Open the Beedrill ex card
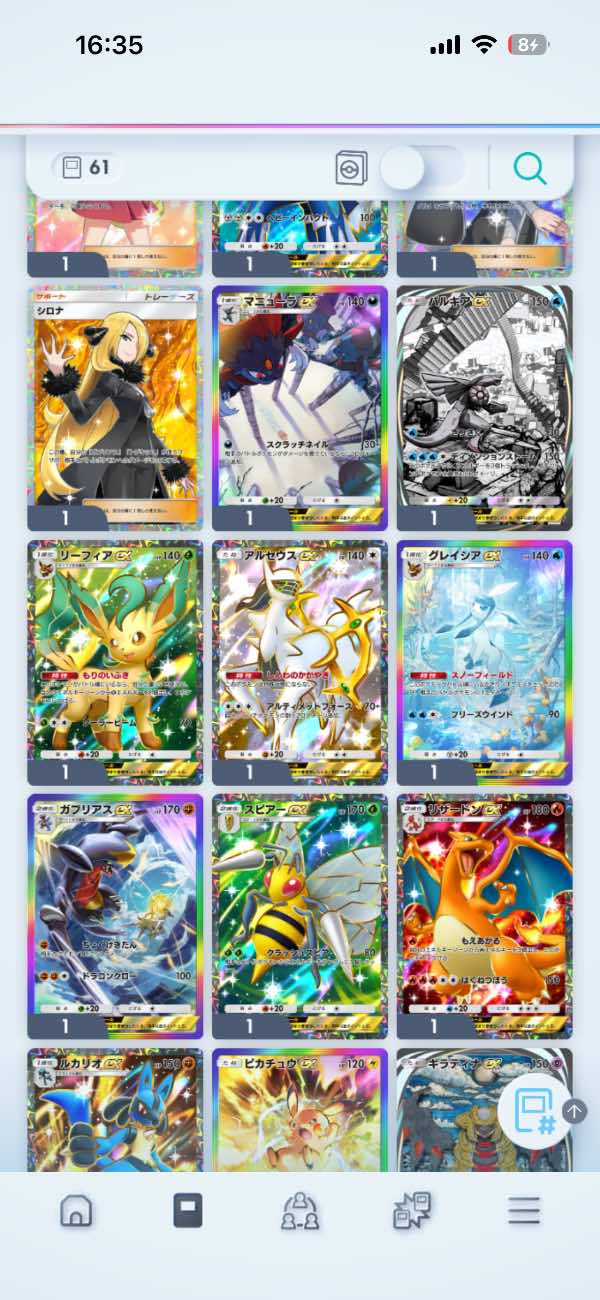The height and width of the screenshot is (1300, 600). tap(300, 916)
